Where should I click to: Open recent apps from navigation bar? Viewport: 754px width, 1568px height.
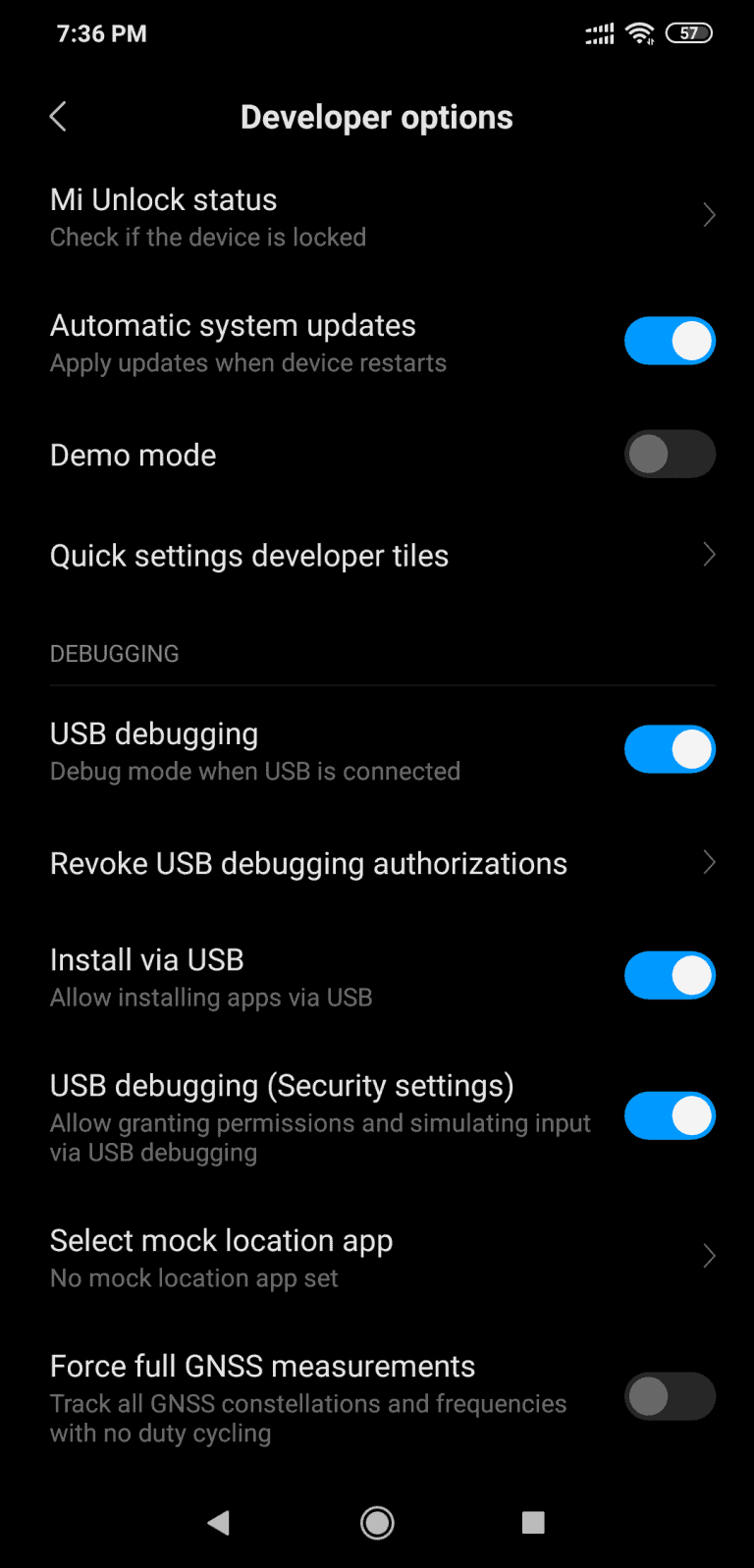tap(533, 1523)
